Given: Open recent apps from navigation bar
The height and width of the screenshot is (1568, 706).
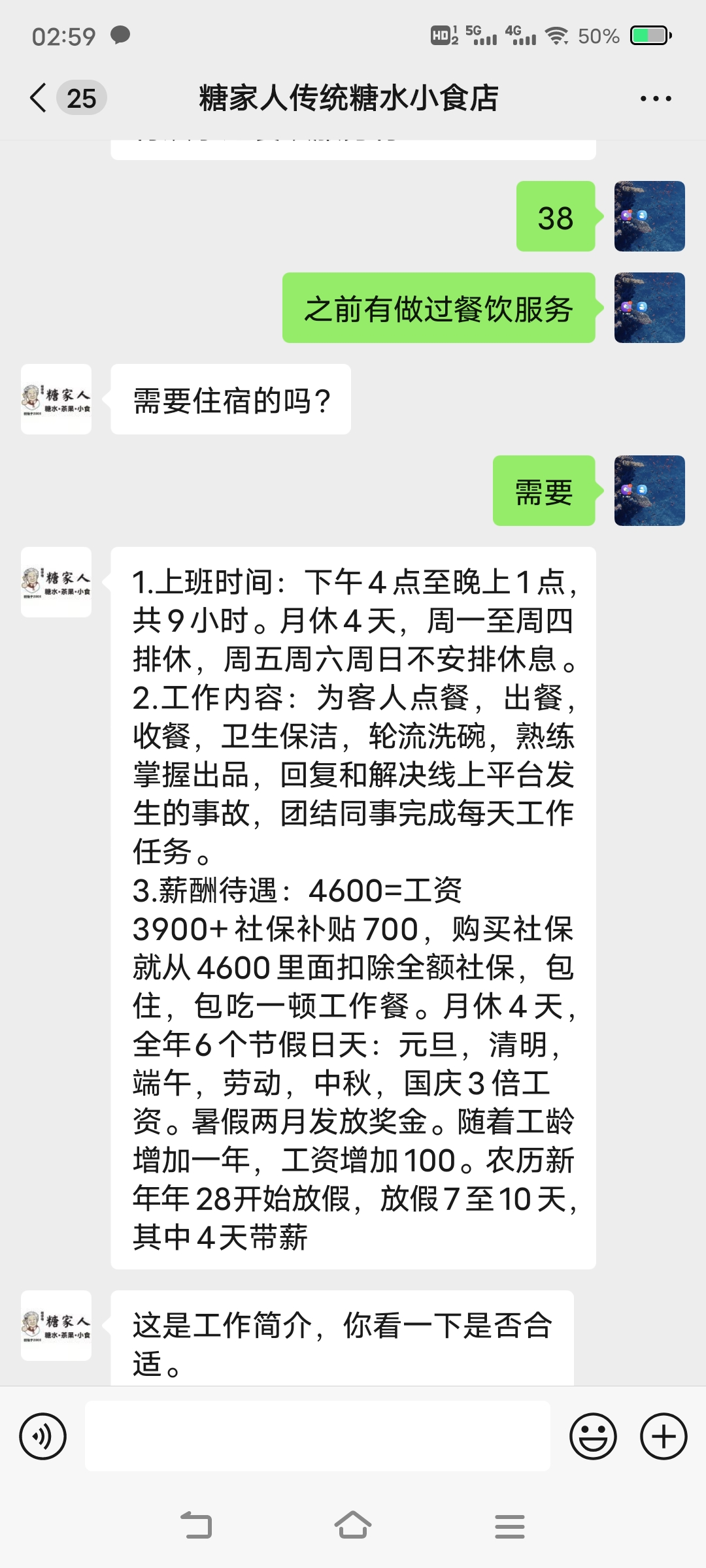Looking at the screenshot, I should pyautogui.click(x=510, y=1526).
